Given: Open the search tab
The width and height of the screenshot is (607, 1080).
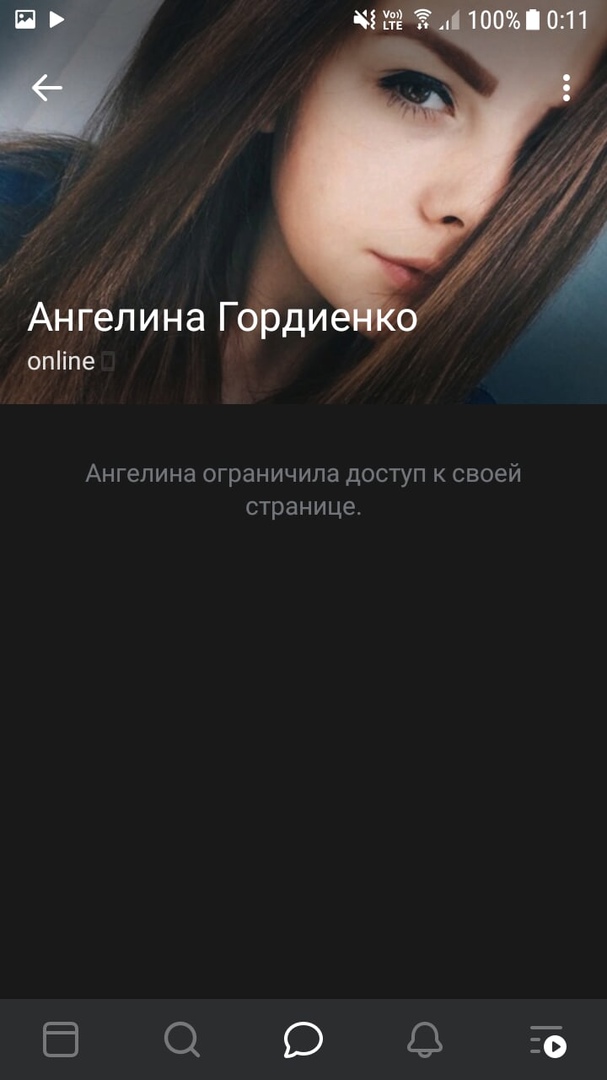Looking at the screenshot, I should point(182,1040).
